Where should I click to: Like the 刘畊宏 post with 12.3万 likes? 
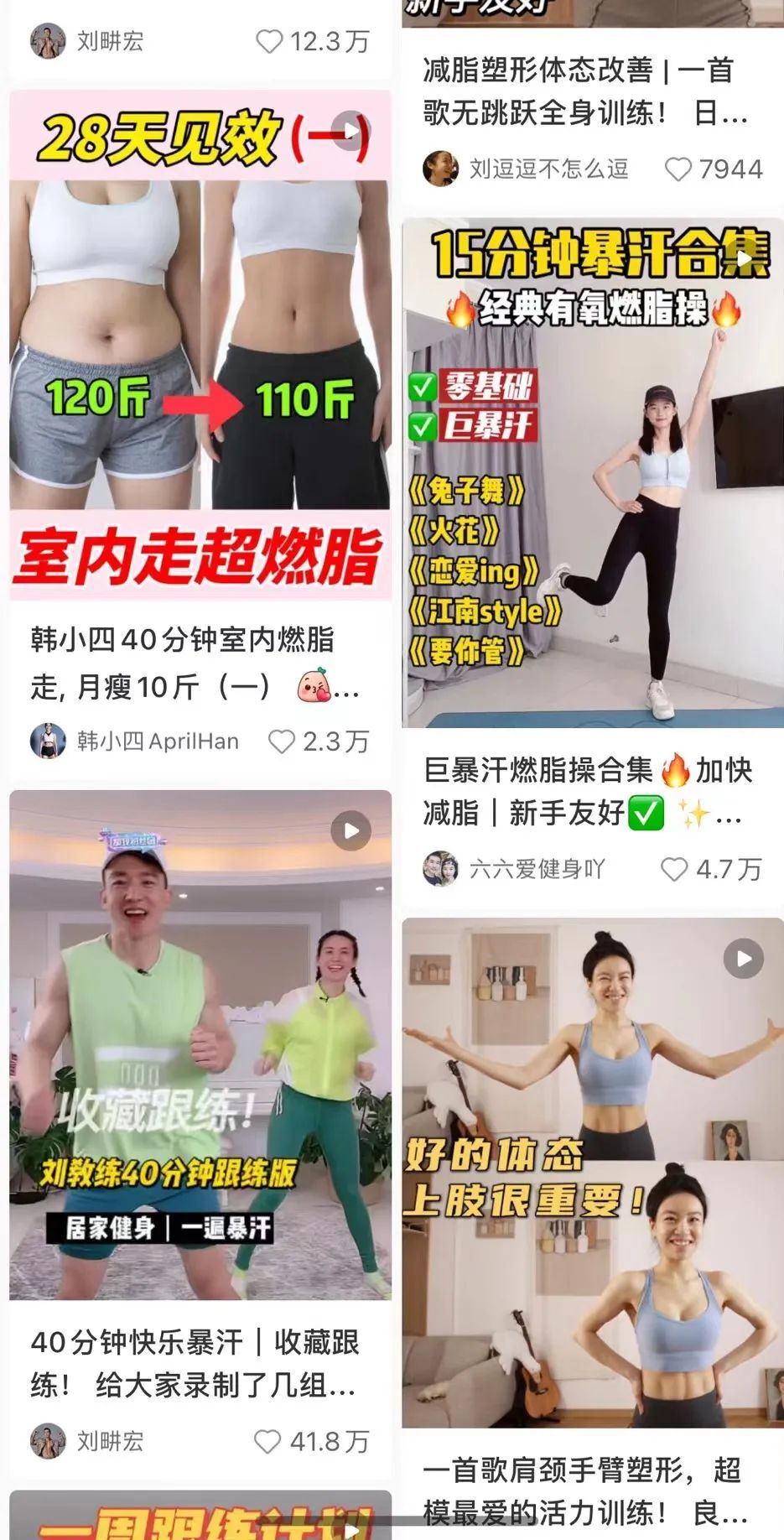tap(269, 41)
